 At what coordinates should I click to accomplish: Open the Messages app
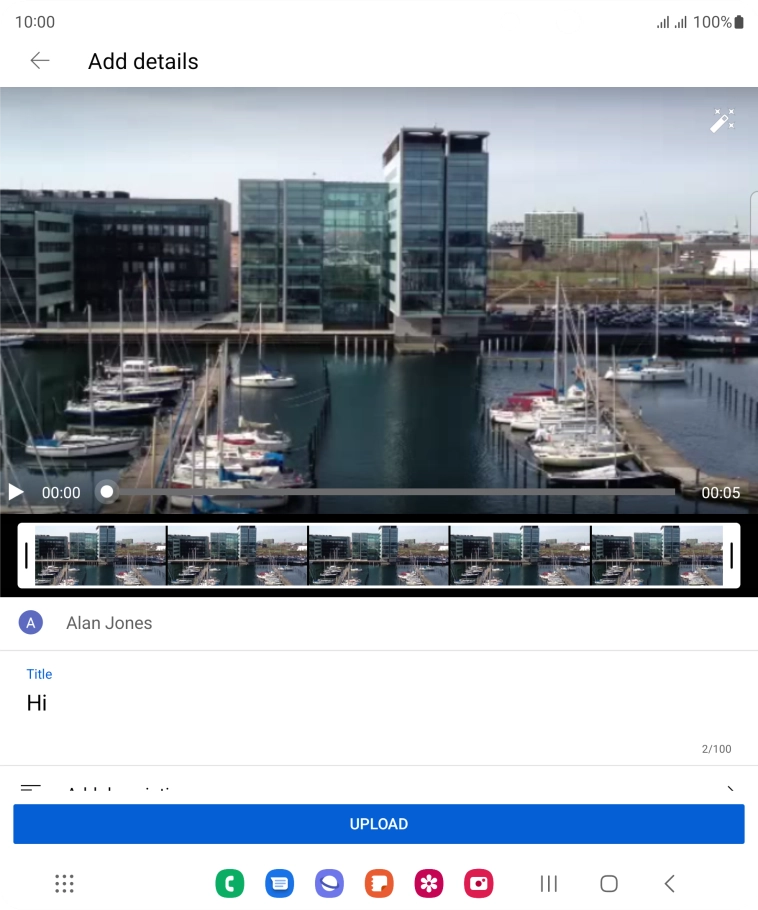280,884
